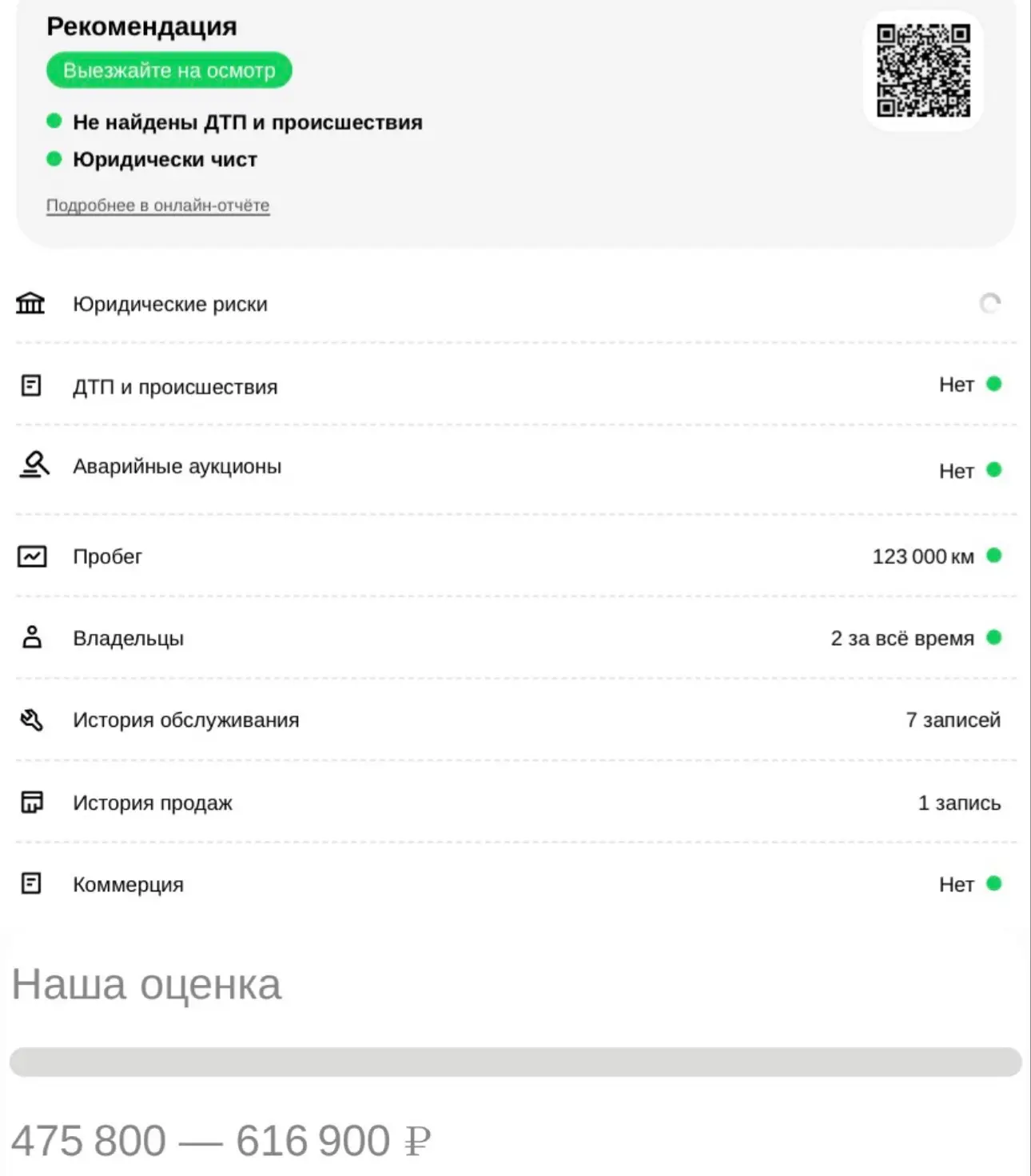
Task: Open the Юридические риски row
Action: pyautogui.click(x=515, y=304)
